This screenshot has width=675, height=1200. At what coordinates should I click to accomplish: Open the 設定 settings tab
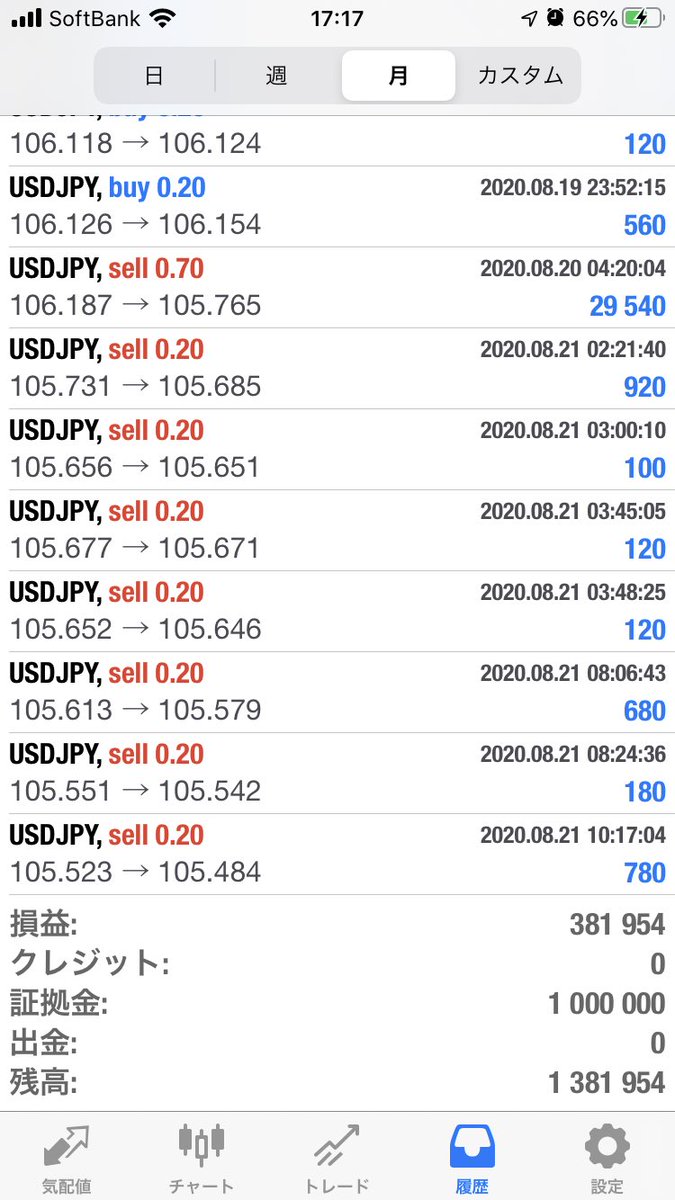(607, 1158)
